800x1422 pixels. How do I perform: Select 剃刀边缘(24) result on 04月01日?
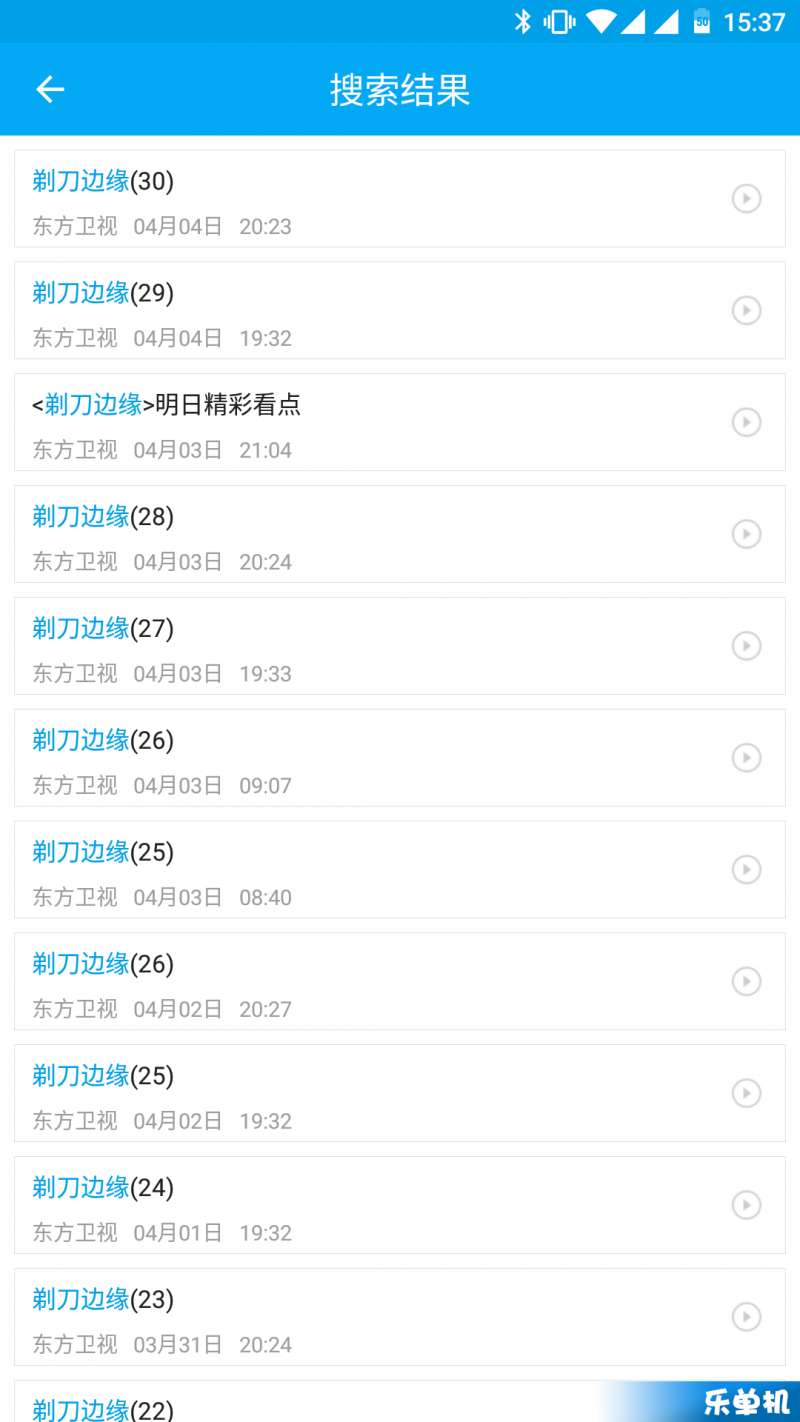coord(400,1206)
